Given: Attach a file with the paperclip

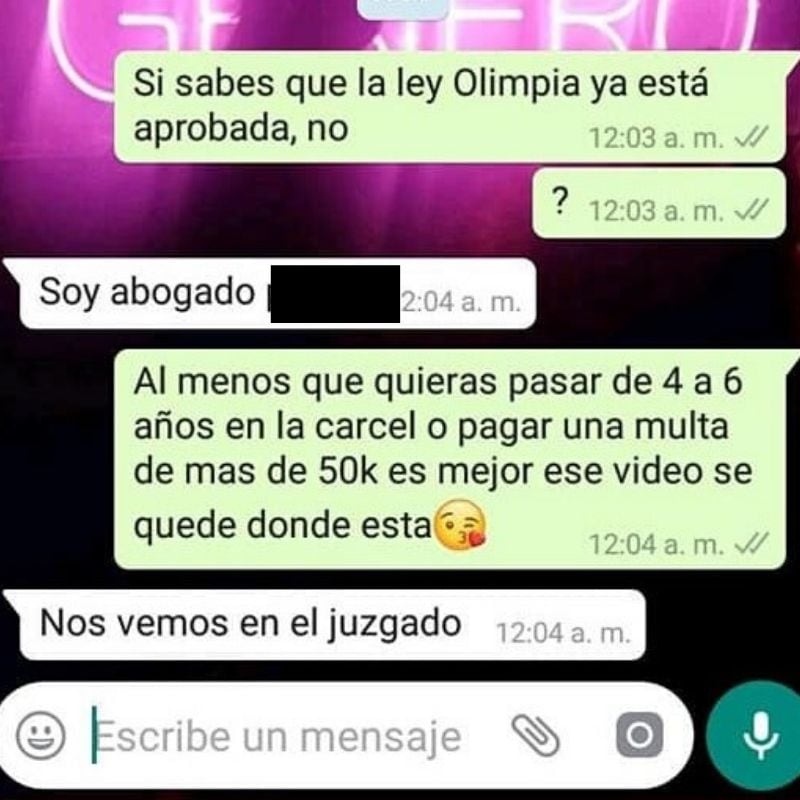Looking at the screenshot, I should tap(536, 737).
